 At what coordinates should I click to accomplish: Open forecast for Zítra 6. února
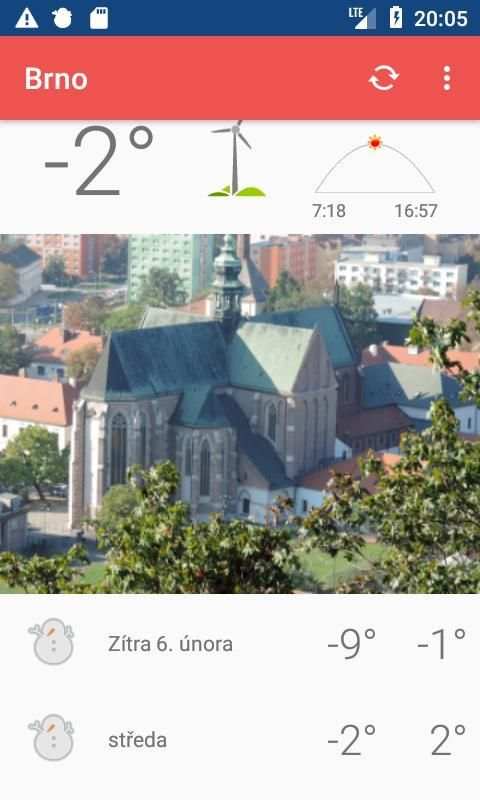click(240, 643)
